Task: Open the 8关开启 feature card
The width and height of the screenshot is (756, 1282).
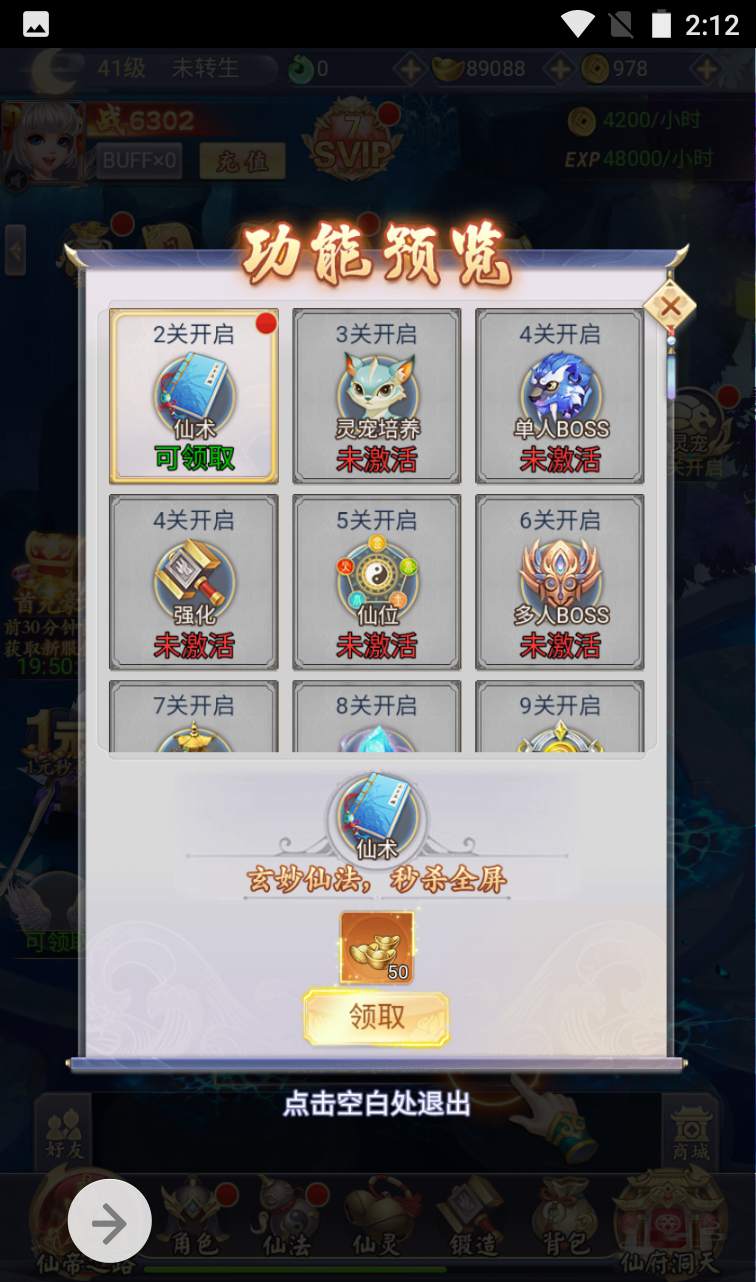Action: [376, 717]
